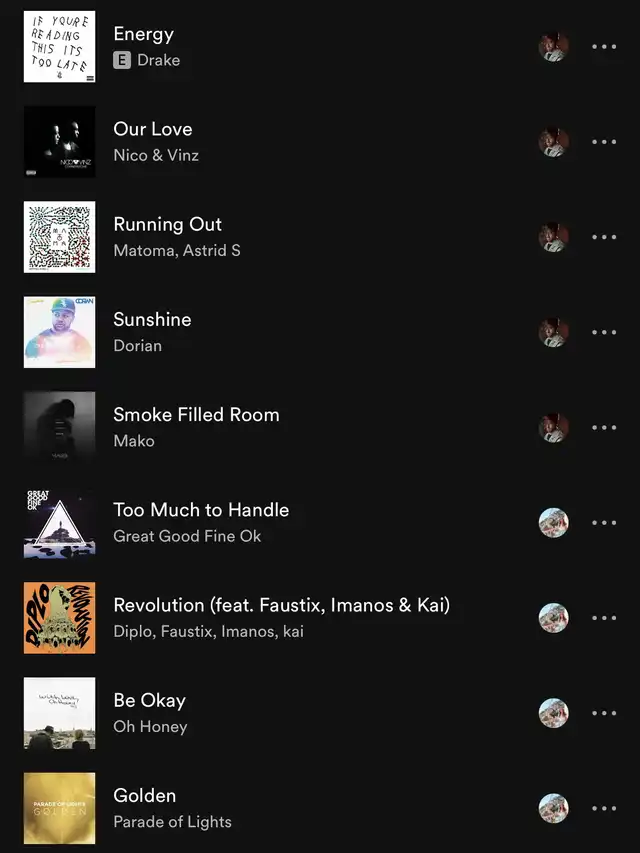
Task: Open the three-dot menu for Our Love
Action: (x=604, y=142)
